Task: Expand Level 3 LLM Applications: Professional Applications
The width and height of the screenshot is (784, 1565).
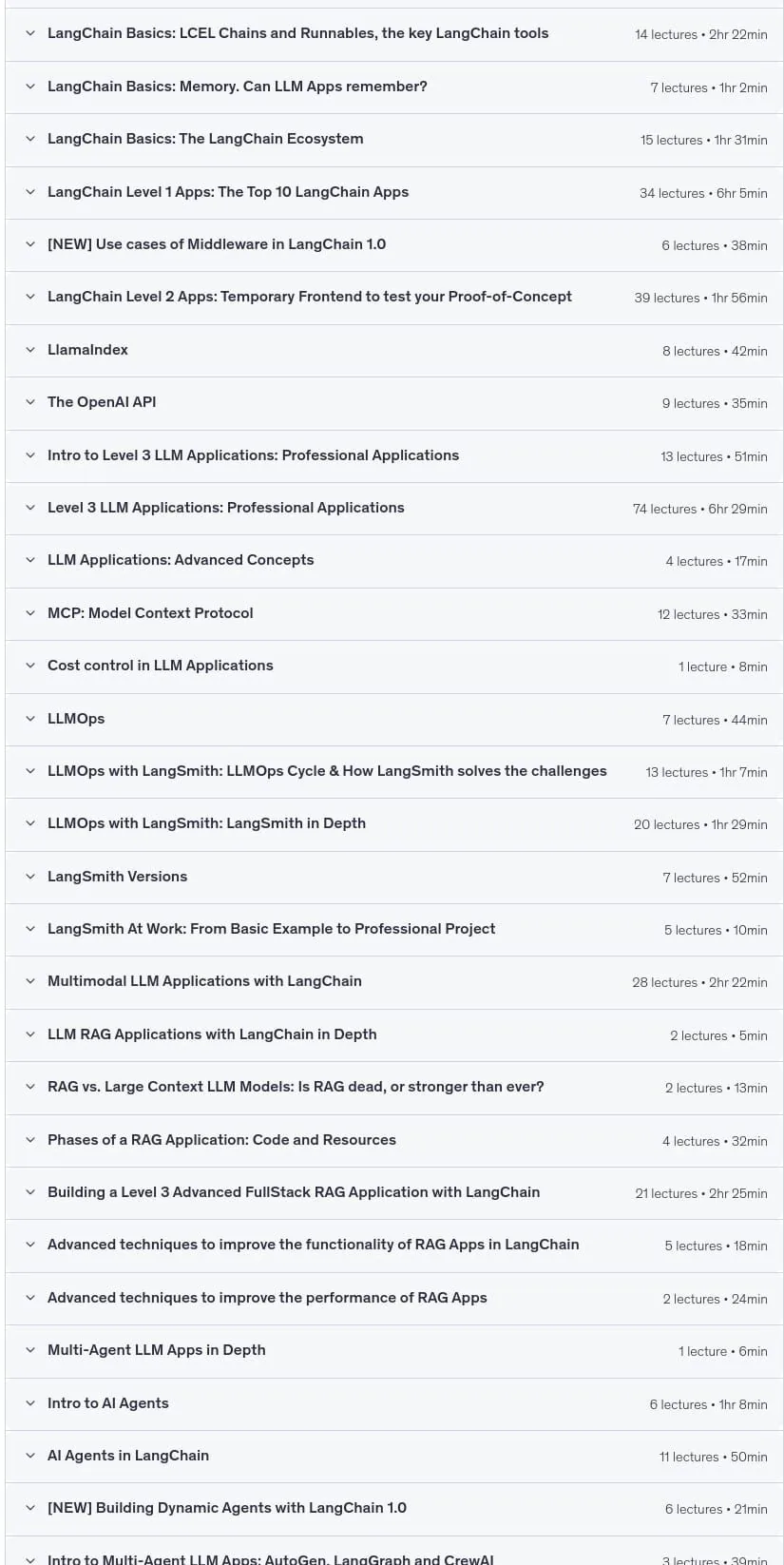Action: click(x=394, y=508)
